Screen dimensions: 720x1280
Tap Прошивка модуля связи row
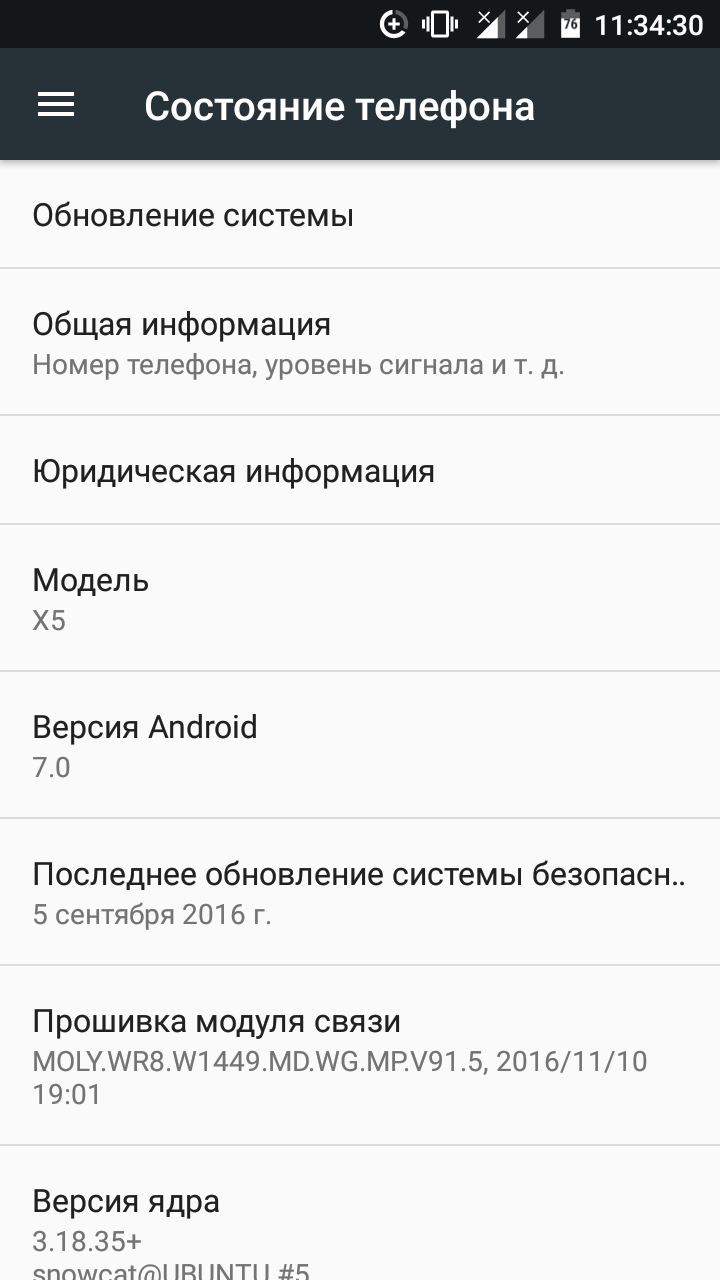coord(360,1056)
